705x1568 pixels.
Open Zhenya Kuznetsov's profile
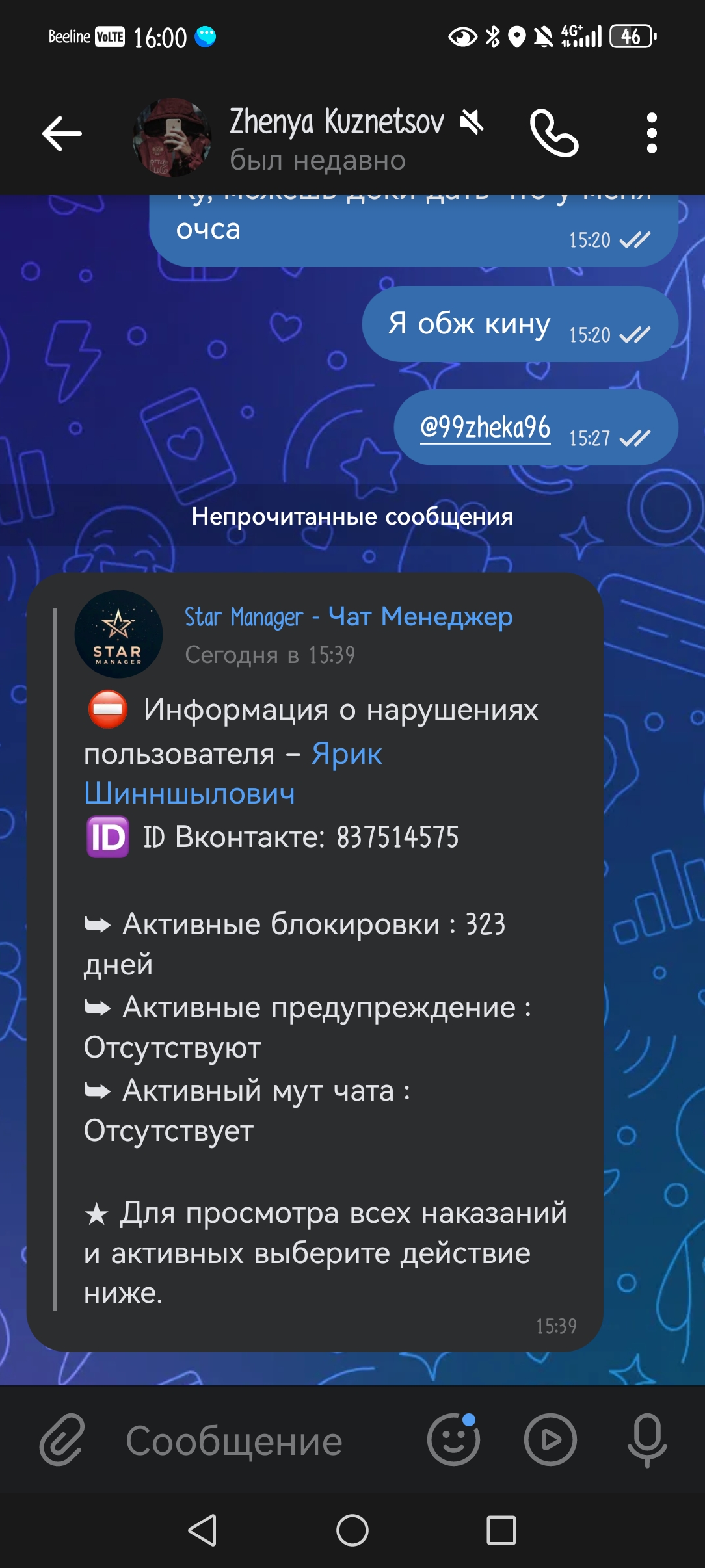(317, 137)
